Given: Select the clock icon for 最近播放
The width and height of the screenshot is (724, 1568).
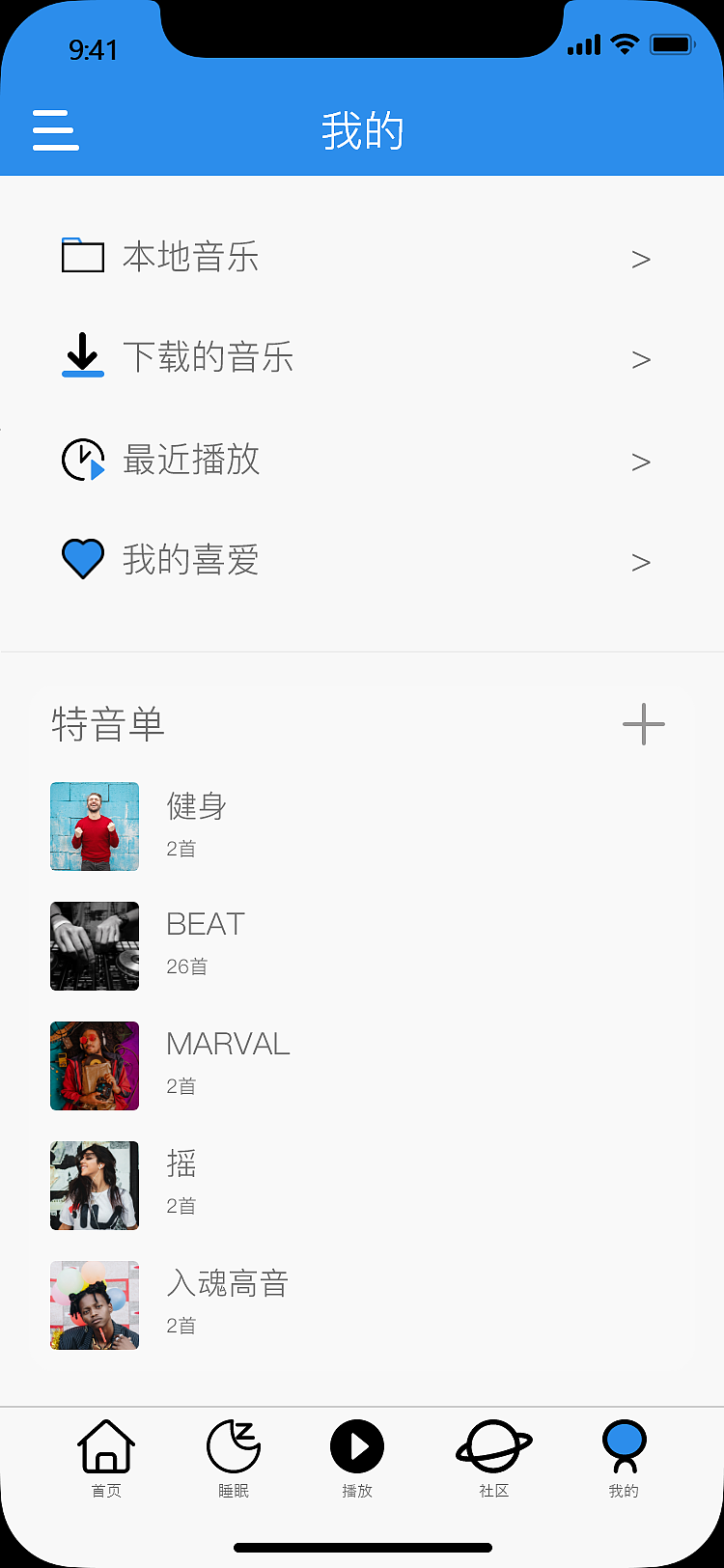Looking at the screenshot, I should click(x=82, y=459).
